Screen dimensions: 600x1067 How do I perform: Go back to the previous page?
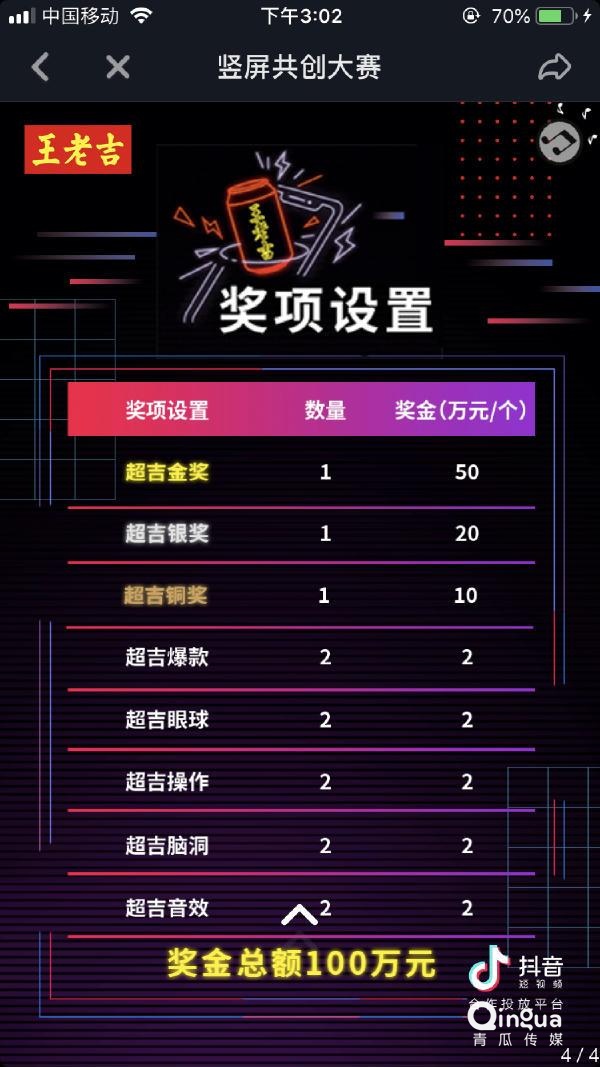[x=40, y=67]
